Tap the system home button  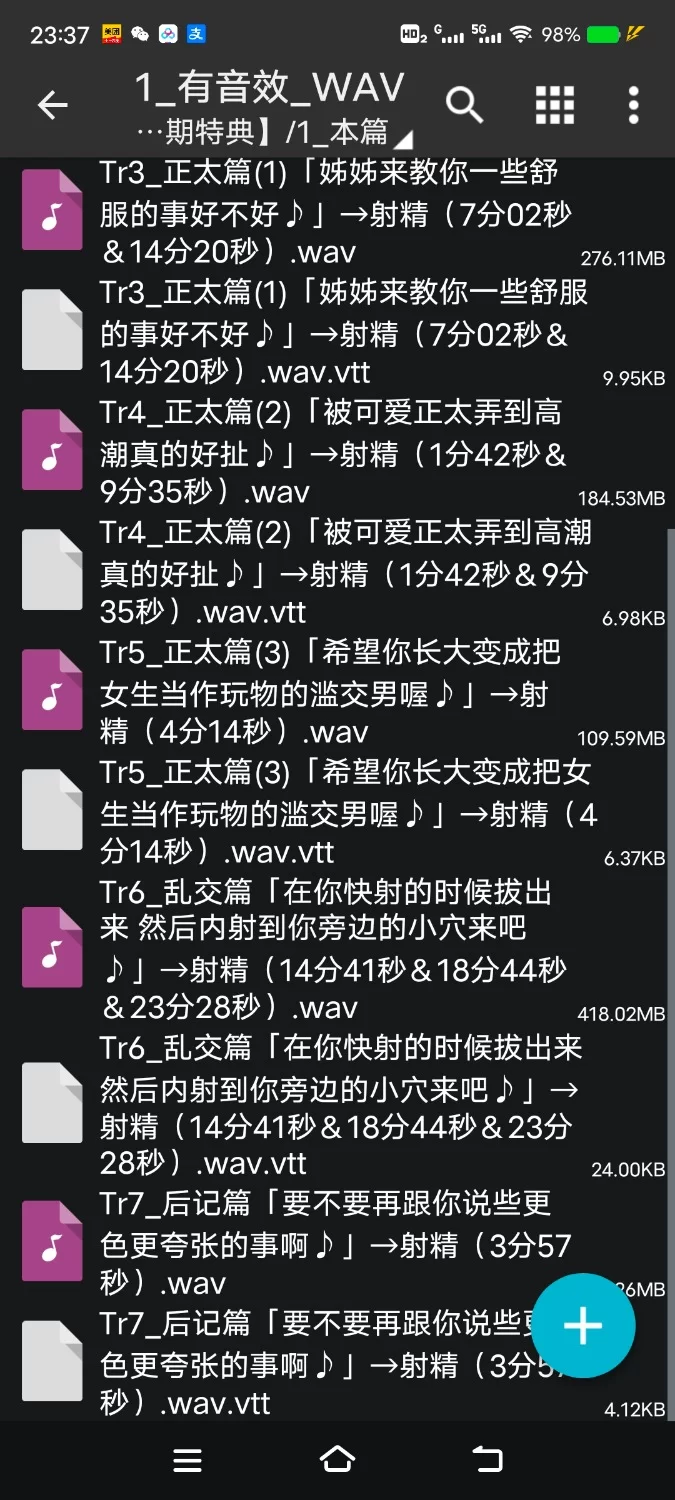click(x=337, y=1460)
